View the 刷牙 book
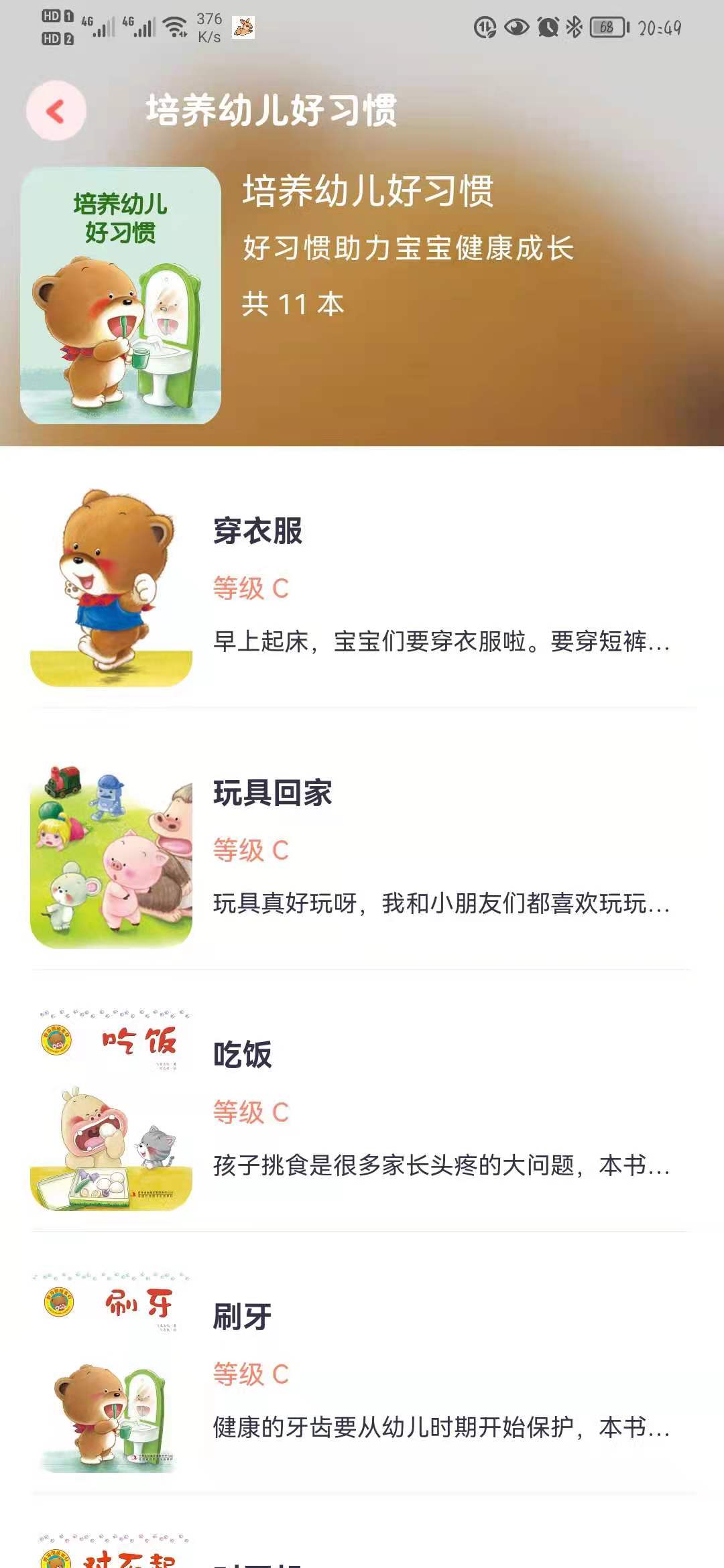The width and height of the screenshot is (724, 1568). click(x=362, y=1372)
